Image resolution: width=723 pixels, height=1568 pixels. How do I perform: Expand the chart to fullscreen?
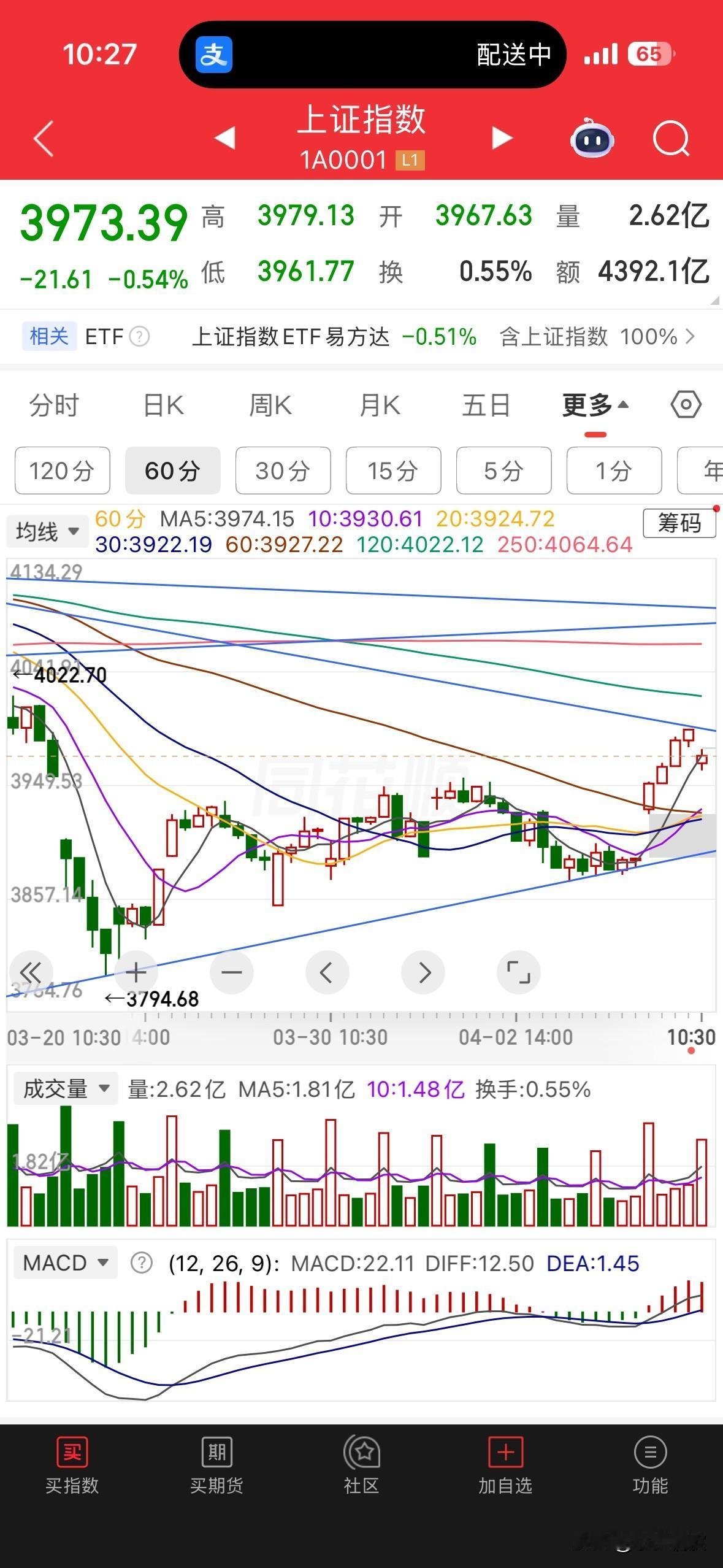[x=518, y=972]
